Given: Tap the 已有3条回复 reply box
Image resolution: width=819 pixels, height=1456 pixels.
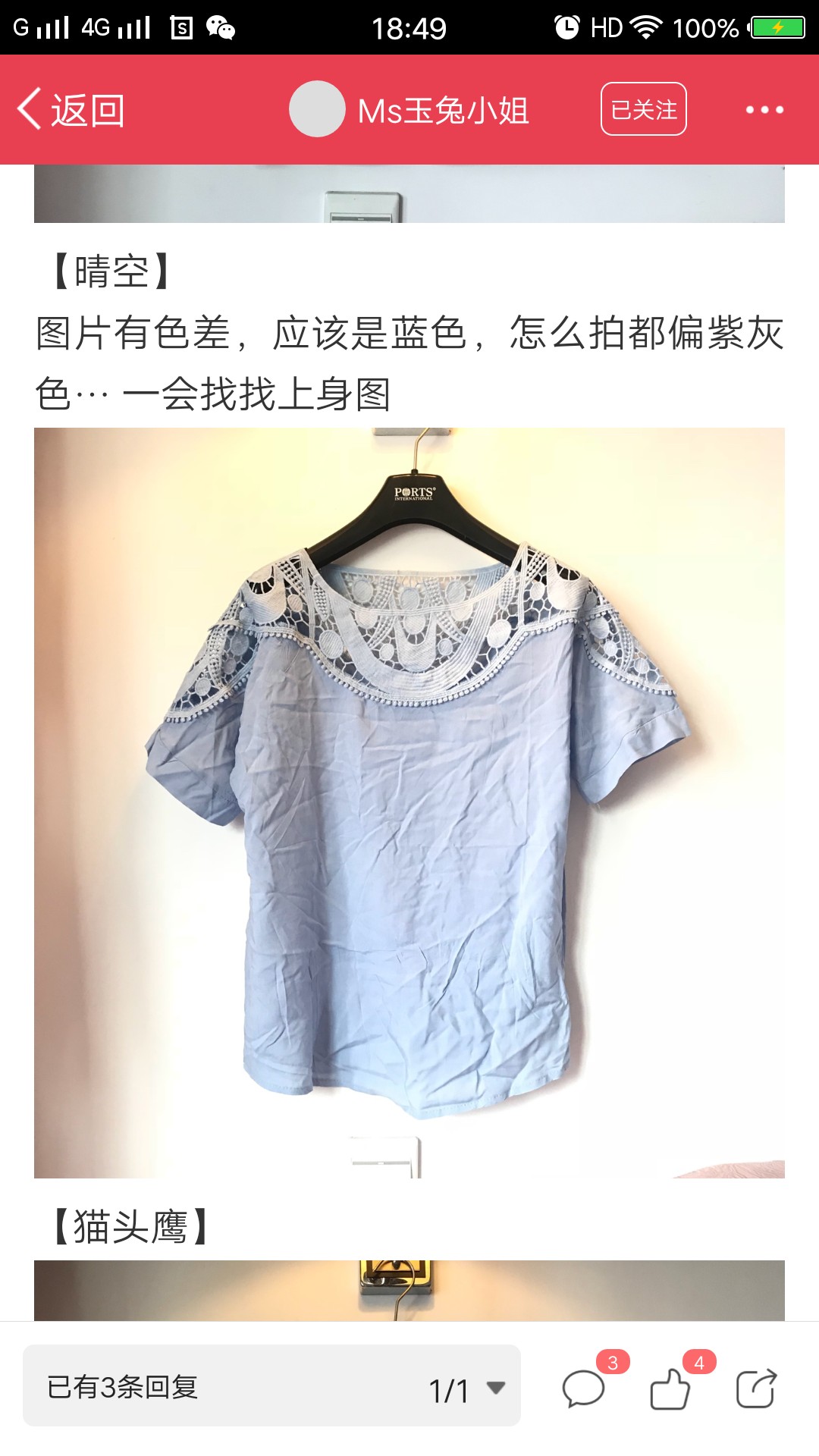Looking at the screenshot, I should (227, 1385).
